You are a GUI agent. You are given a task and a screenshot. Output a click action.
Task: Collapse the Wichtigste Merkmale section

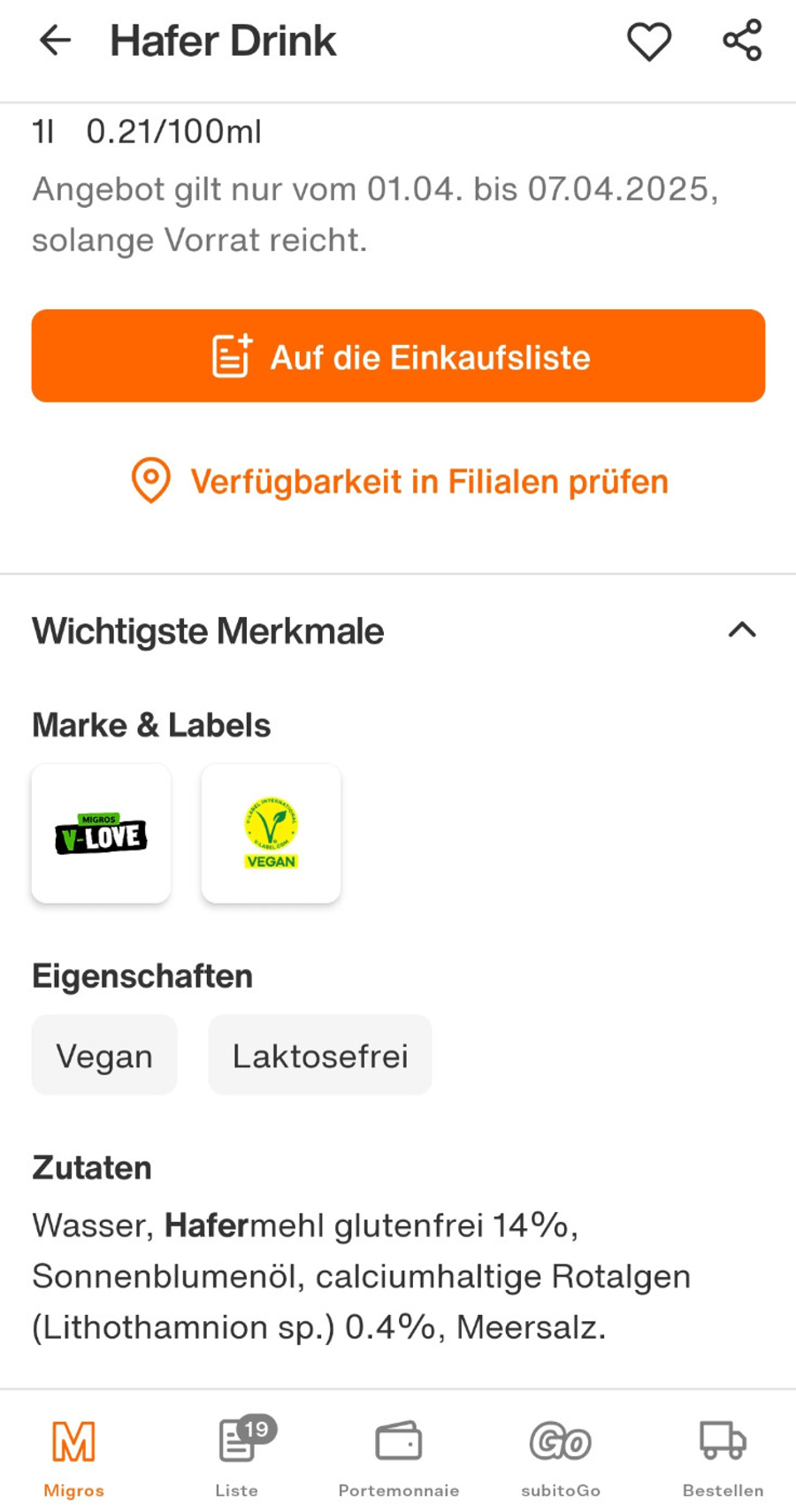742,630
